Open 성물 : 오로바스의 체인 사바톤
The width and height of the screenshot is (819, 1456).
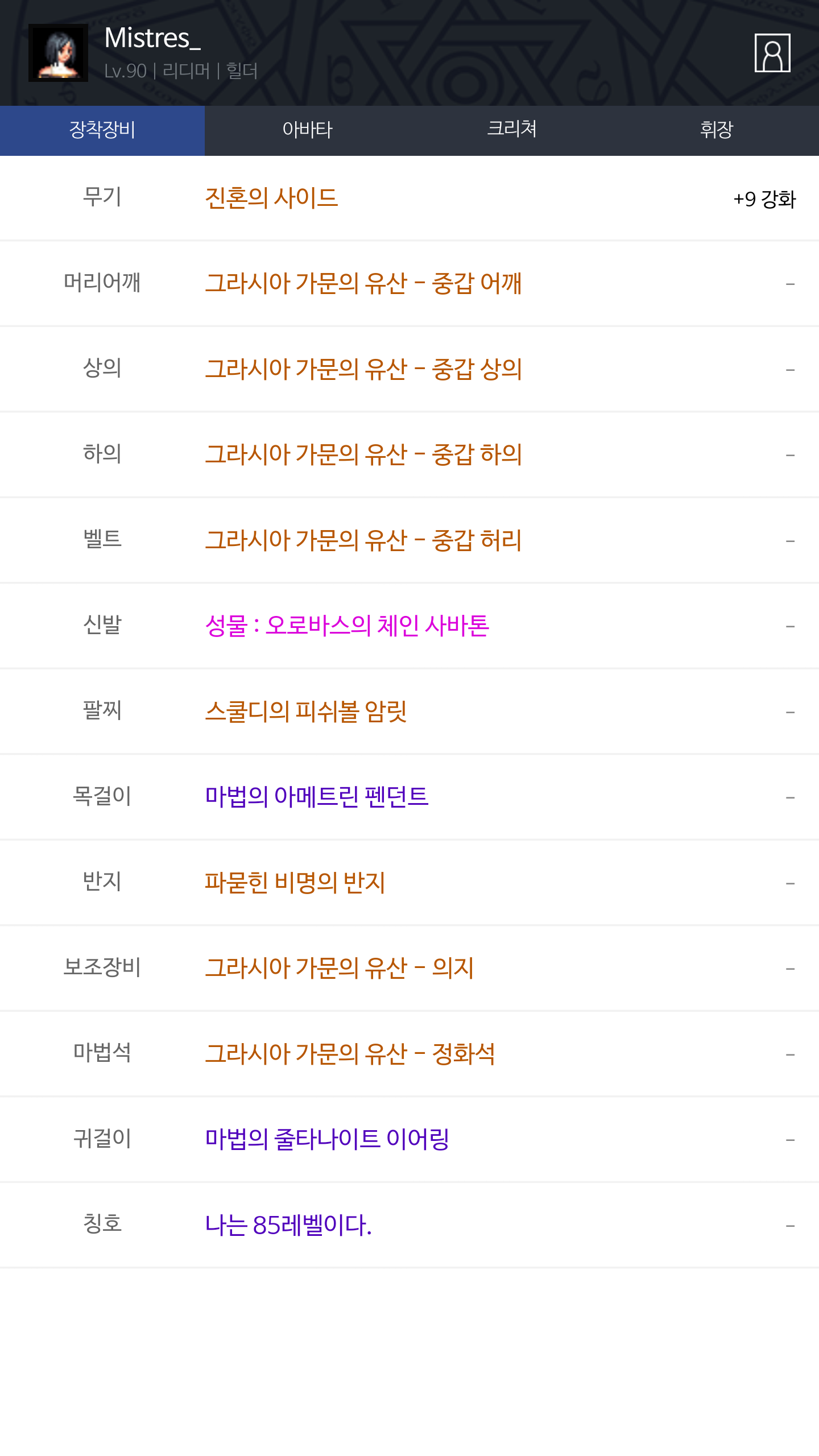(347, 626)
